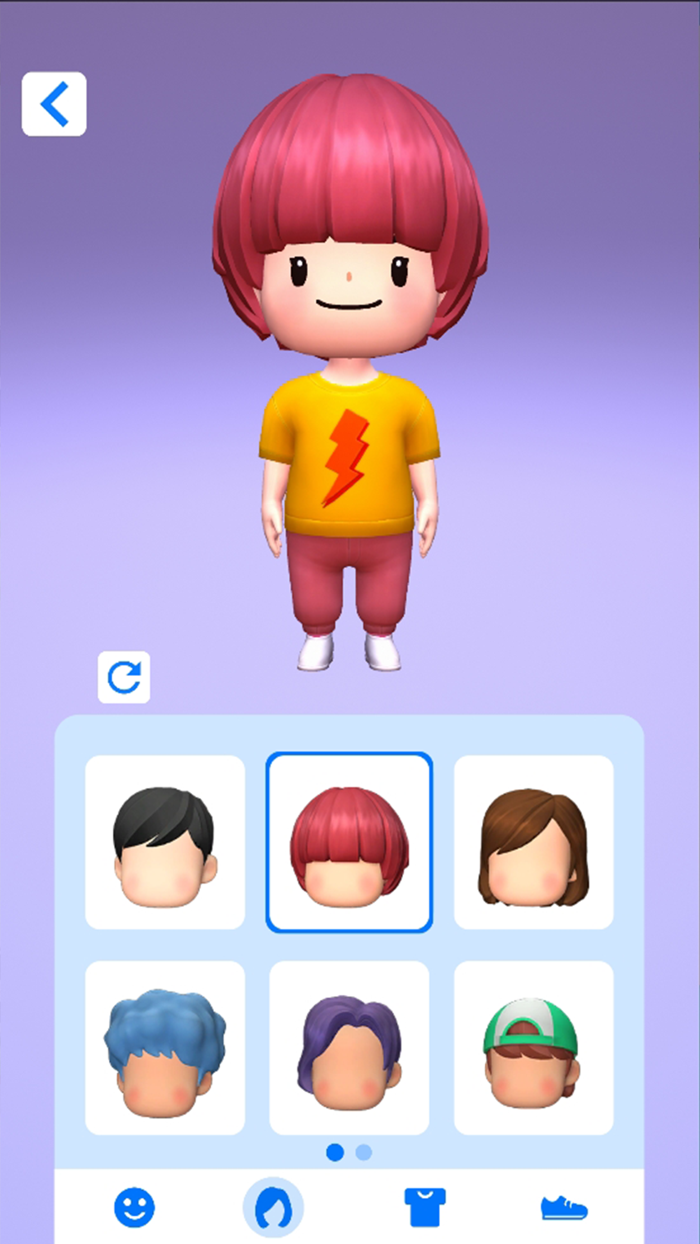Switch to the face tab
The image size is (700, 1244).
134,1207
